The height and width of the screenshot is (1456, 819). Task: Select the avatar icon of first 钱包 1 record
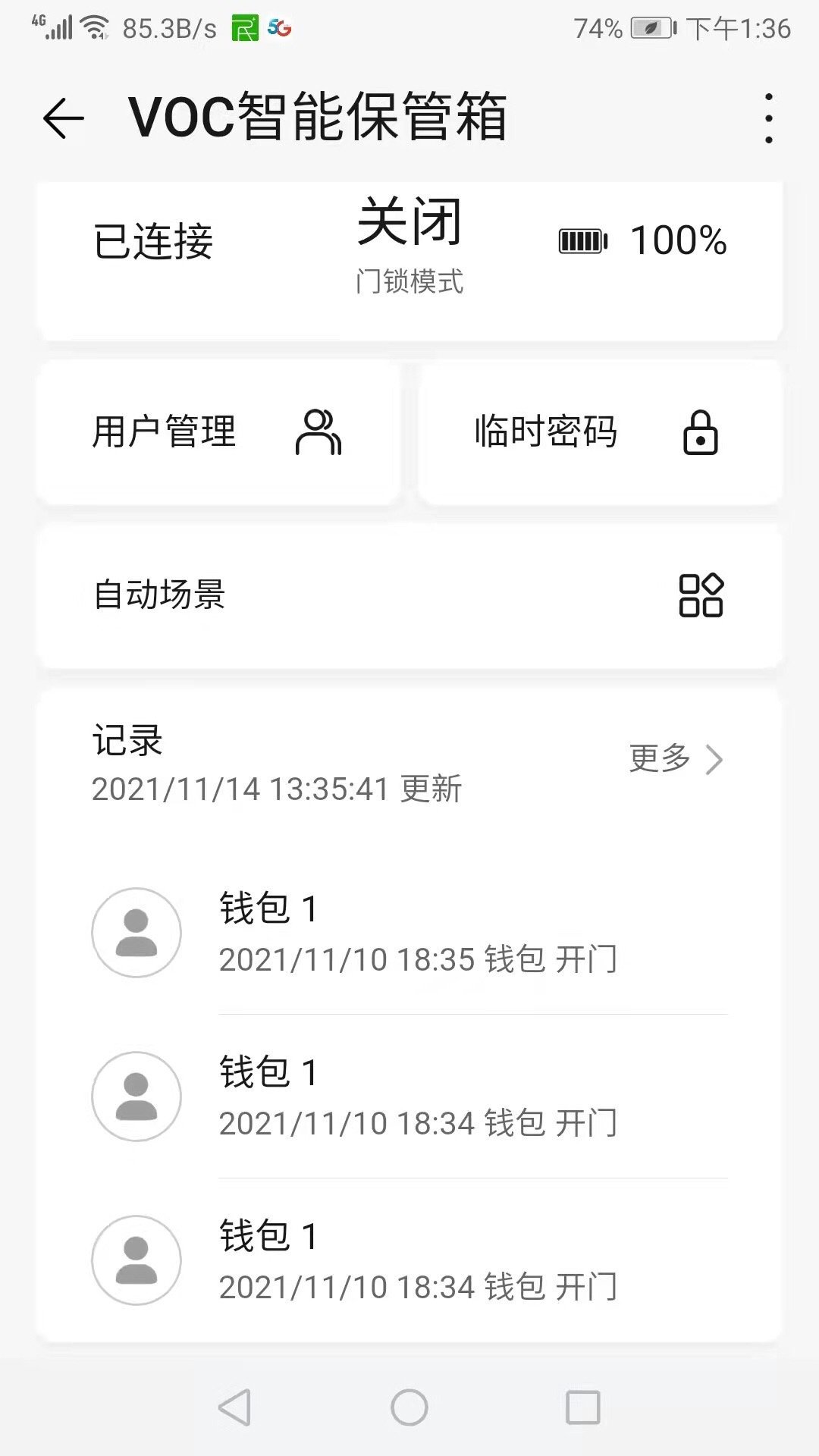(135, 931)
